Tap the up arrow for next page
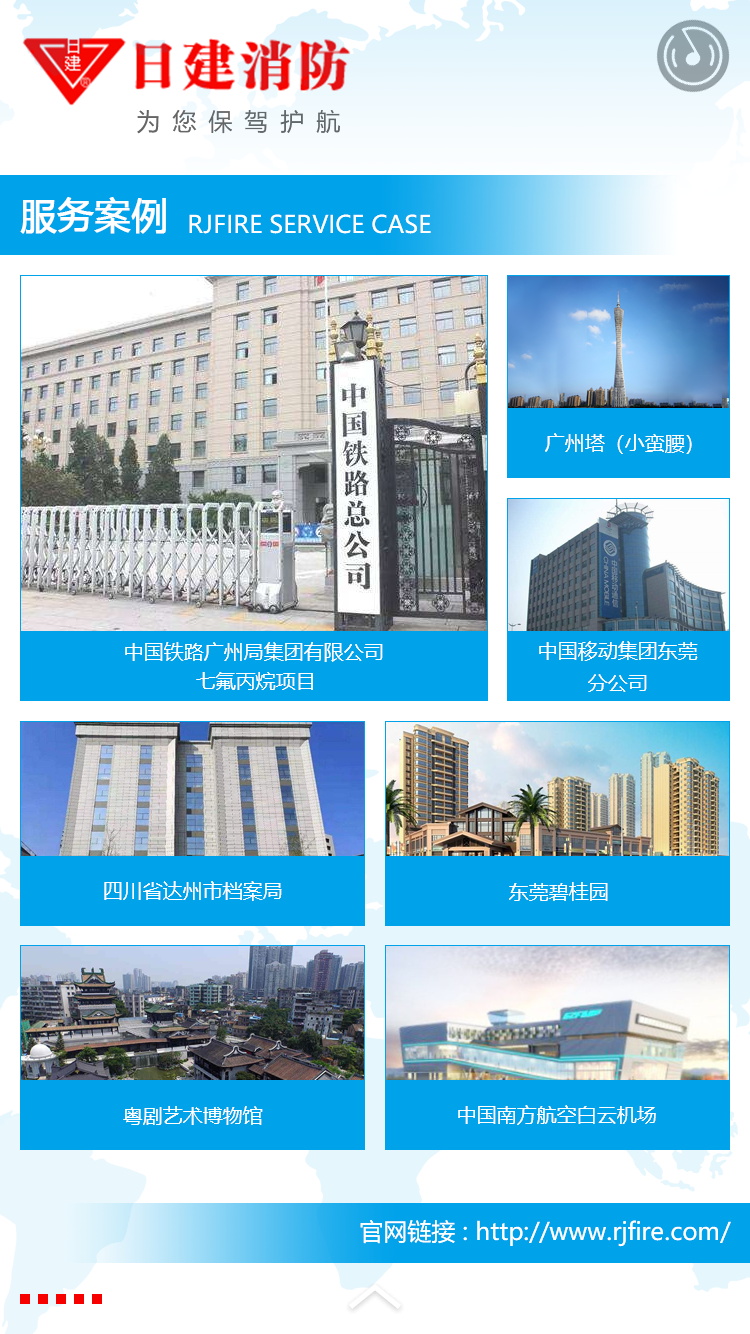Image resolution: width=750 pixels, height=1334 pixels. pyautogui.click(x=375, y=1299)
